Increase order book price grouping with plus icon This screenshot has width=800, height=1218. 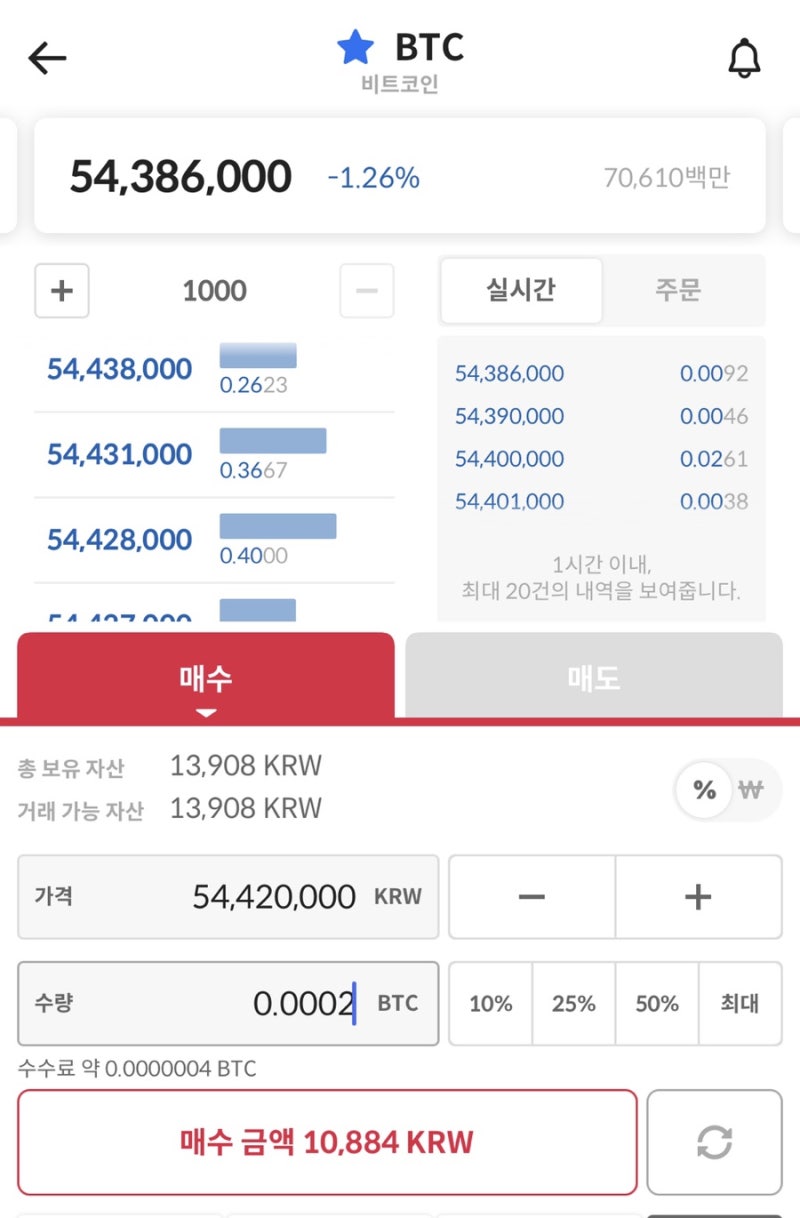61,291
